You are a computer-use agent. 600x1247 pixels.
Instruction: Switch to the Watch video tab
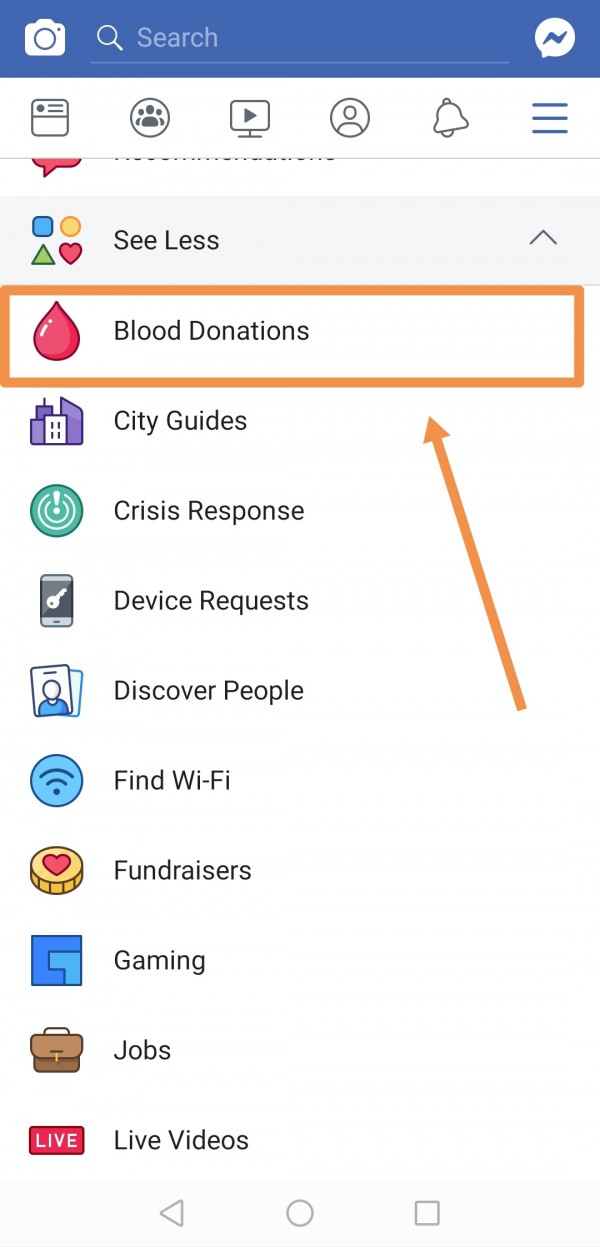pyautogui.click(x=250, y=118)
